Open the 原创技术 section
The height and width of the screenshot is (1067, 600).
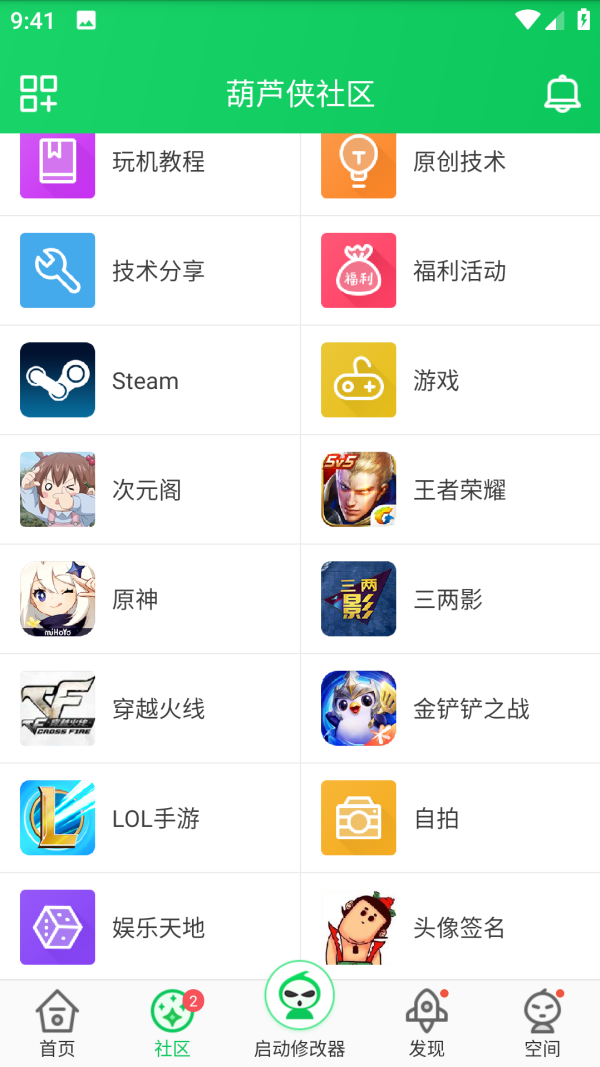(x=450, y=162)
